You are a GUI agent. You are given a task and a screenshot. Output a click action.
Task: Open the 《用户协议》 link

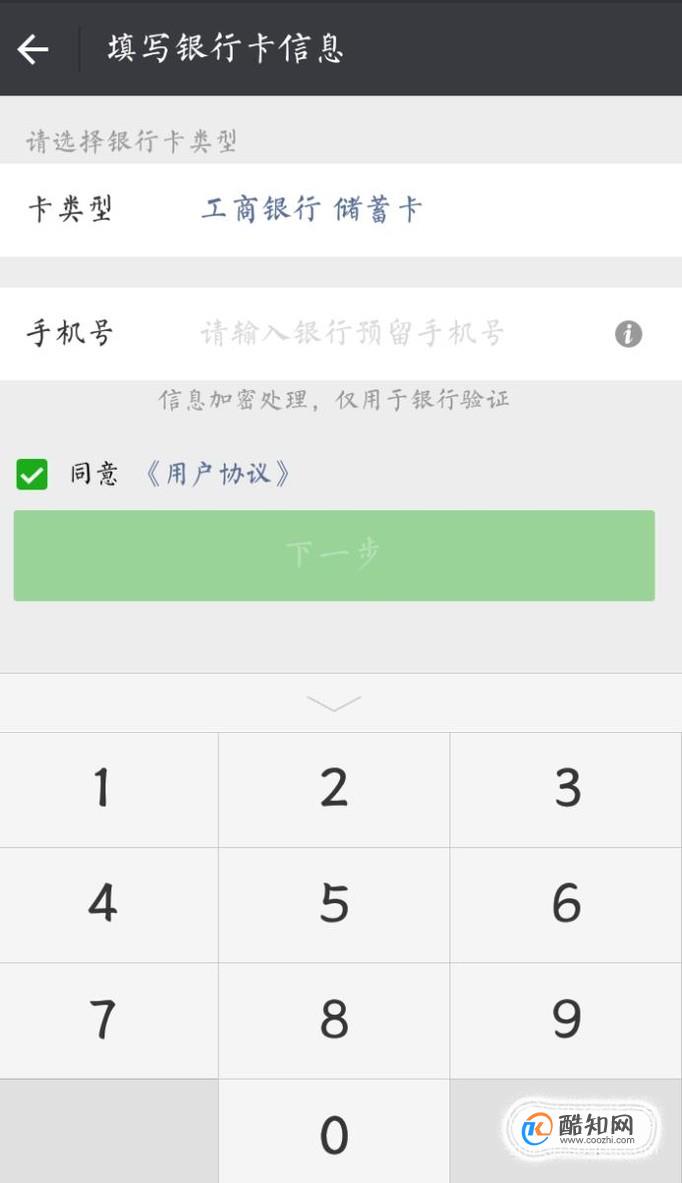point(217,474)
